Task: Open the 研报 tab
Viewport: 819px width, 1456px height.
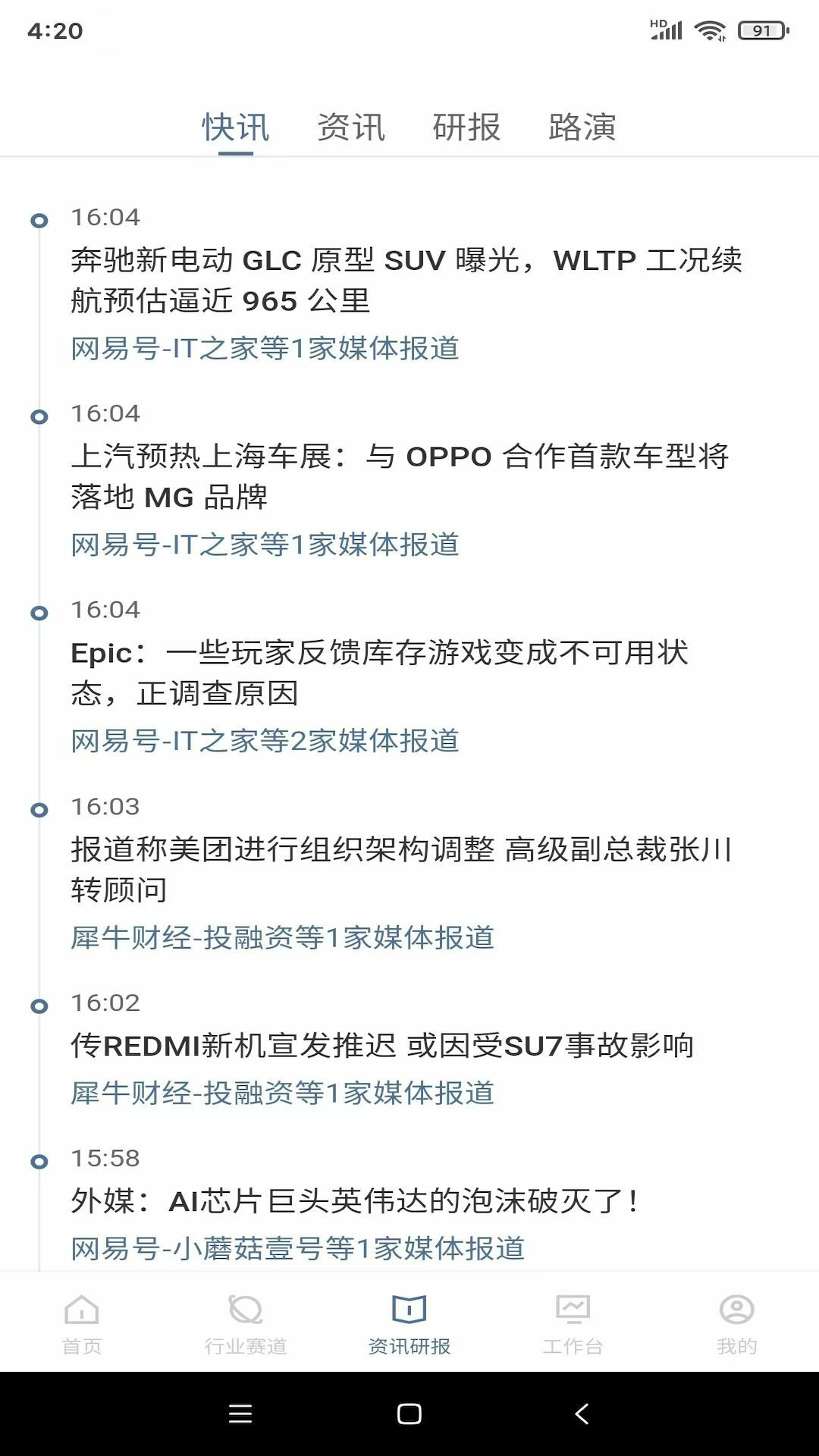Action: (465, 127)
